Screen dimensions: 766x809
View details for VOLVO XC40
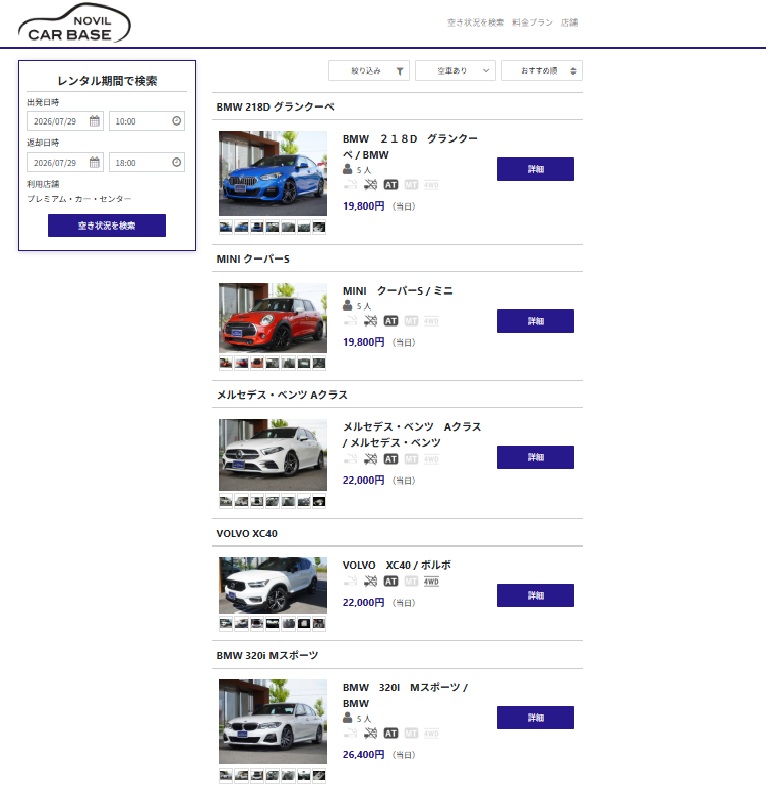pyautogui.click(x=535, y=595)
